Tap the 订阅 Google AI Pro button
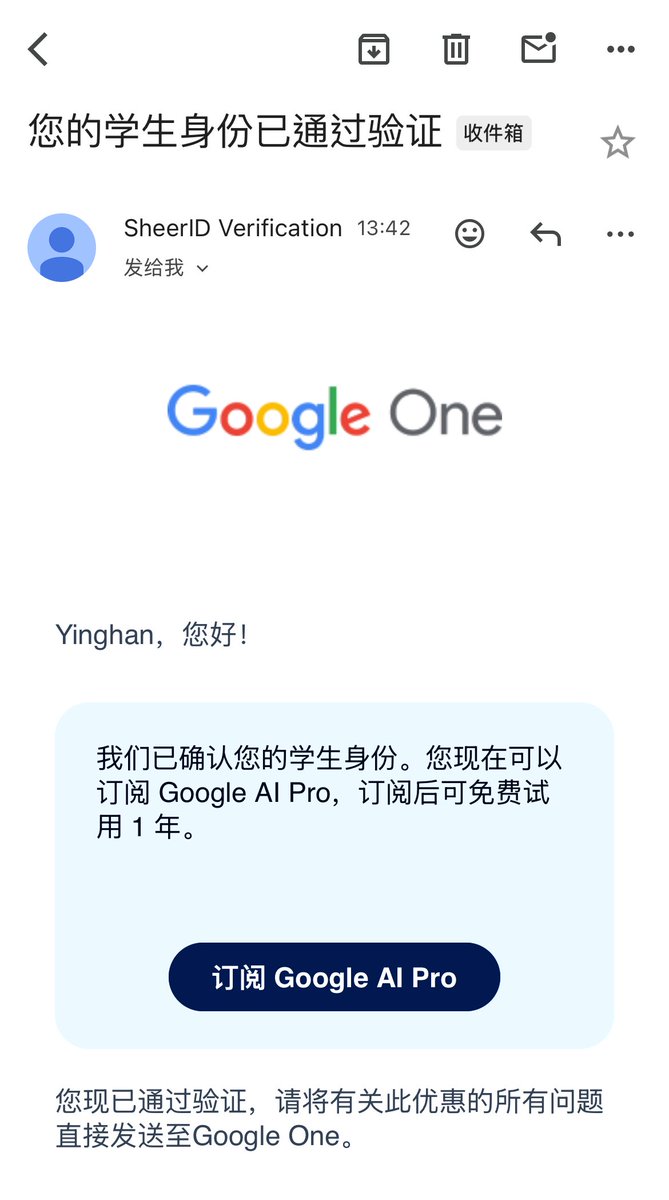 [334, 977]
